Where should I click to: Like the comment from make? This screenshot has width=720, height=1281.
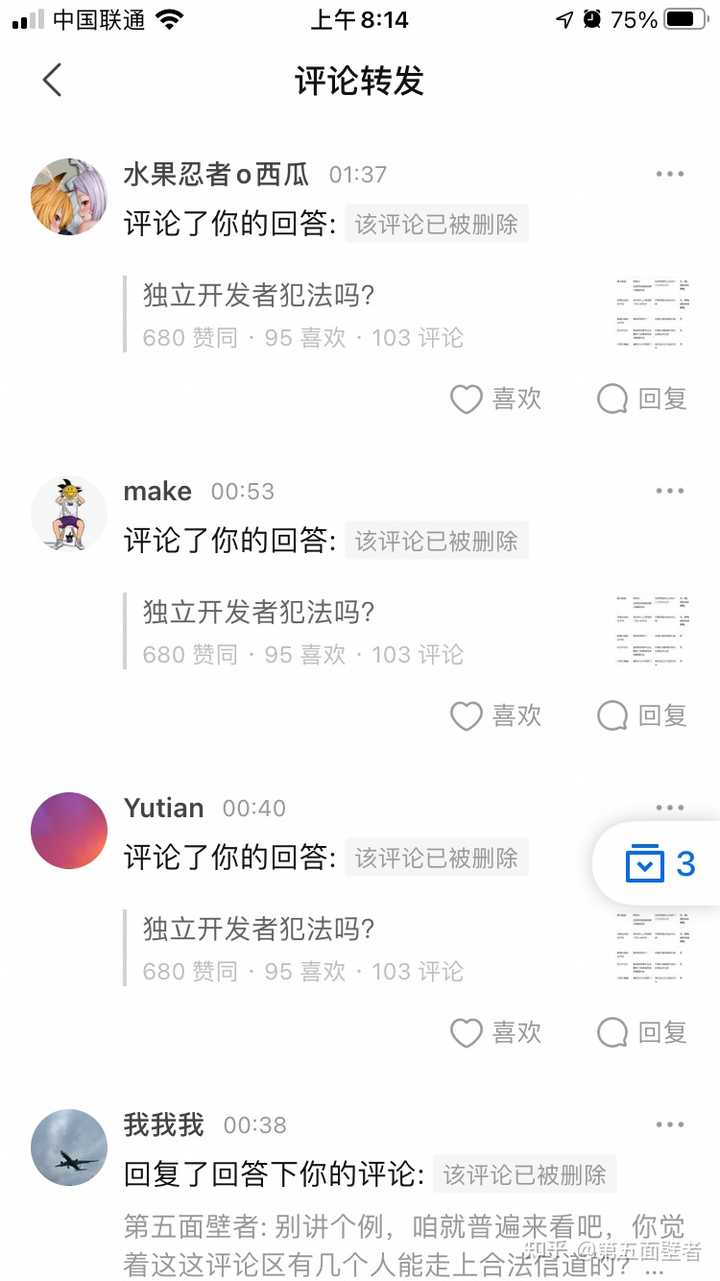495,716
